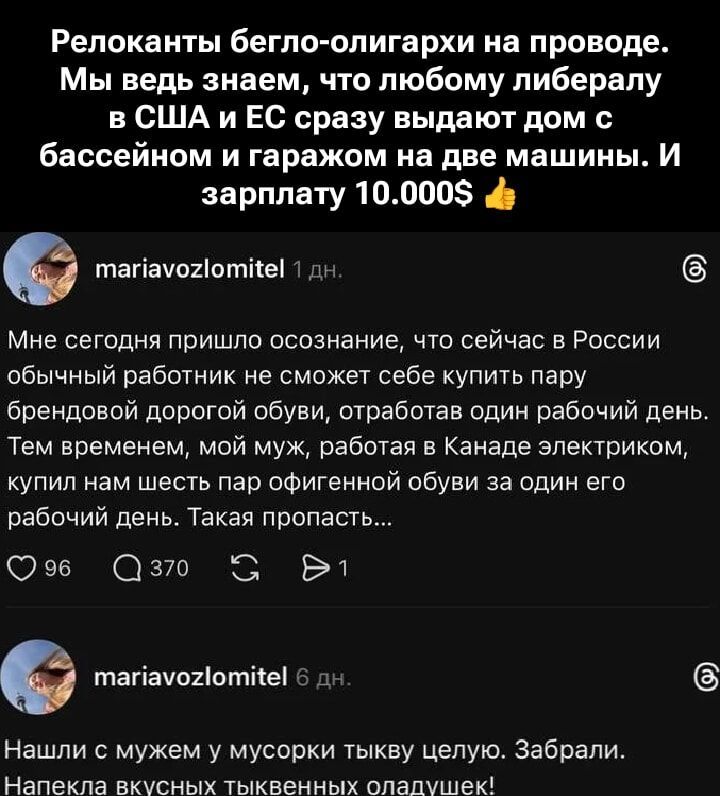The width and height of the screenshot is (720, 796).
Task: Toggle like state on the first post
Action: click(x=24, y=568)
